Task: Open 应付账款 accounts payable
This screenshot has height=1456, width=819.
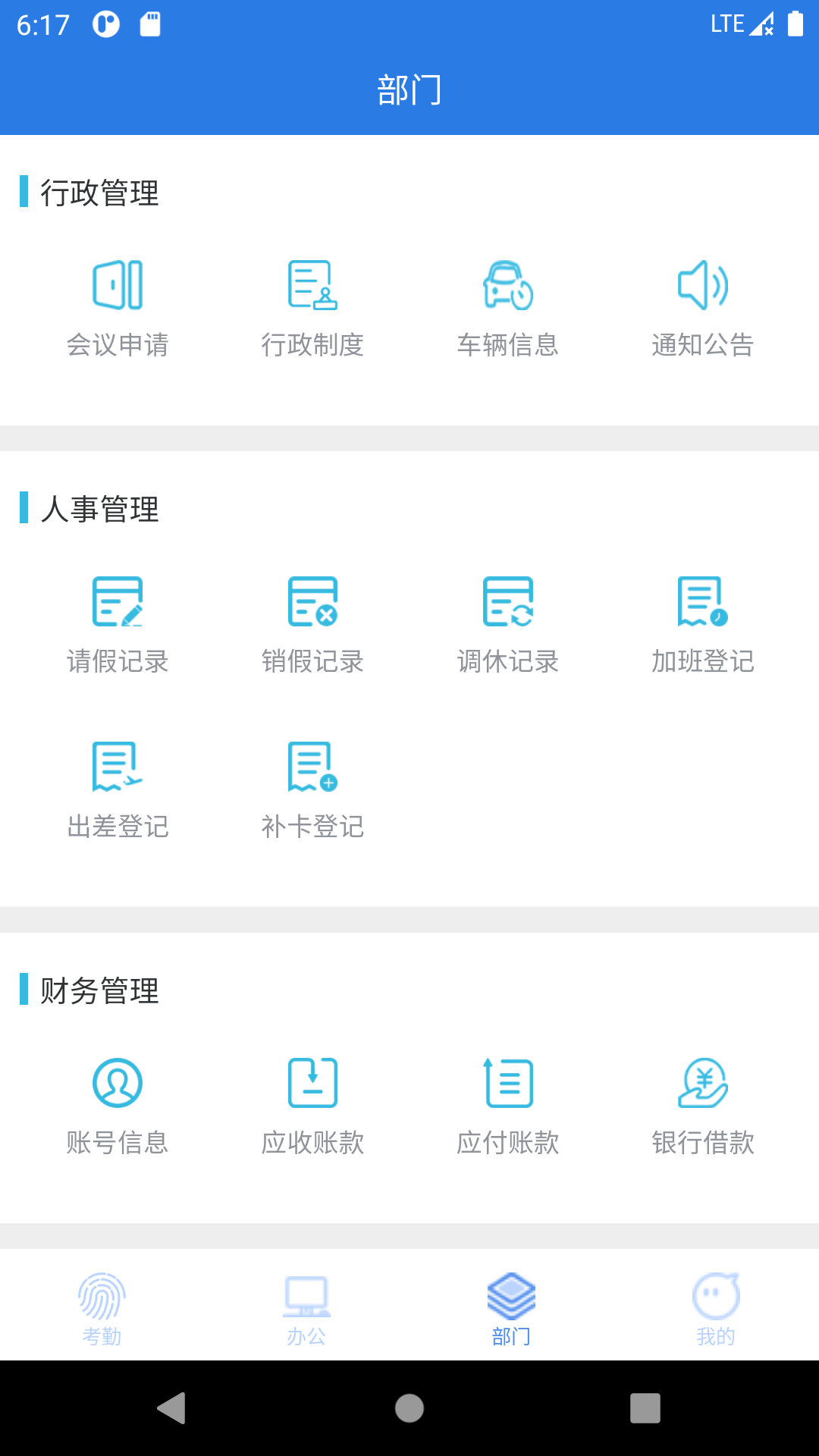Action: (508, 1105)
